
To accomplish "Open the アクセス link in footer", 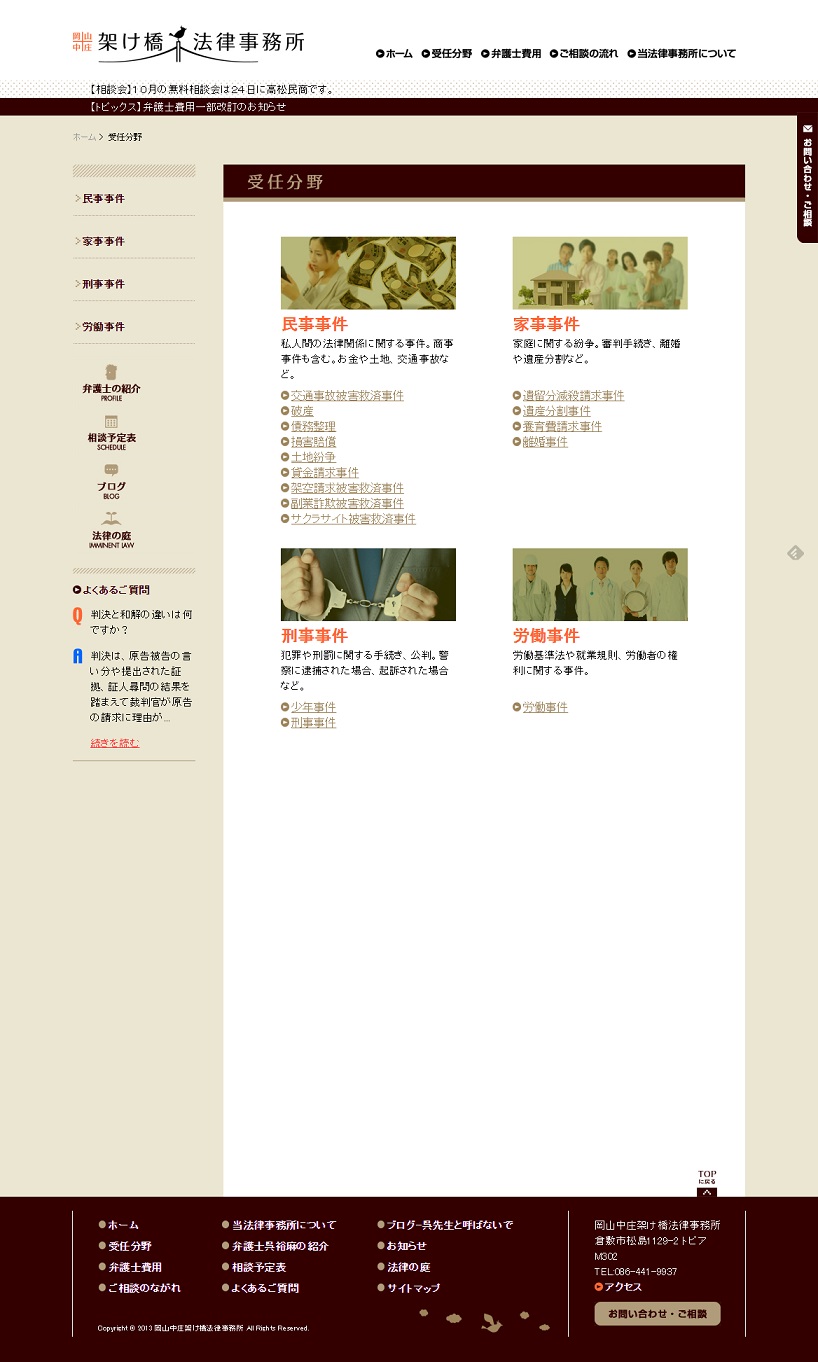I will [x=618, y=1287].
